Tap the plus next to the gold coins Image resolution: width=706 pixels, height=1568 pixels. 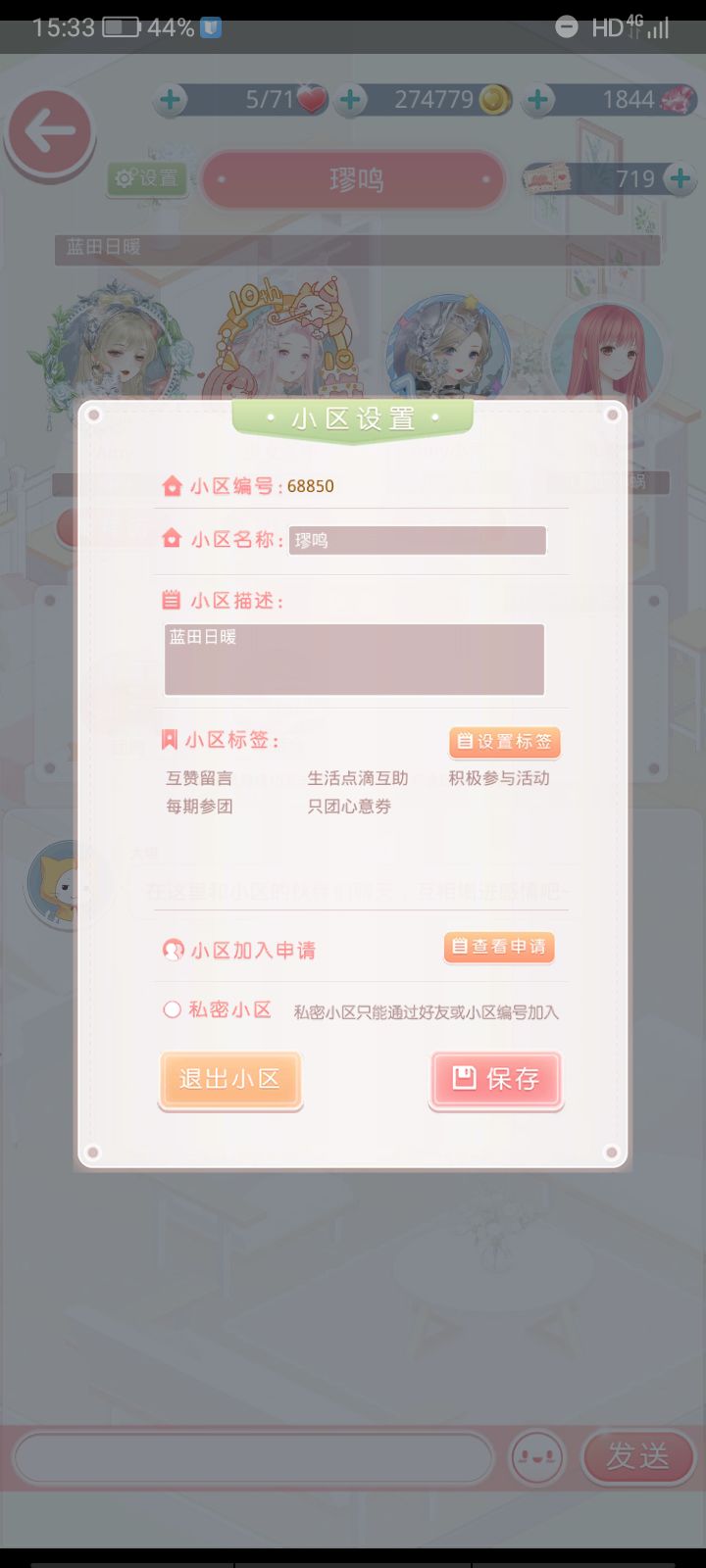point(350,99)
